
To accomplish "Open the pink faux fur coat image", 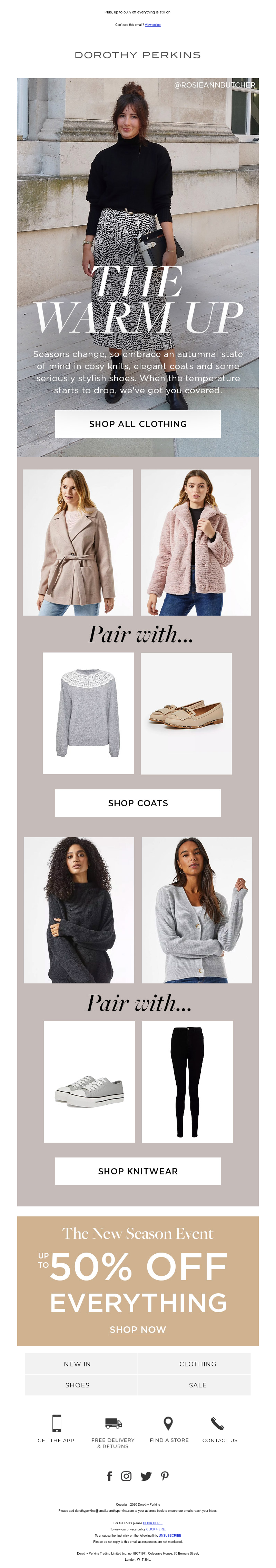I will [196, 542].
